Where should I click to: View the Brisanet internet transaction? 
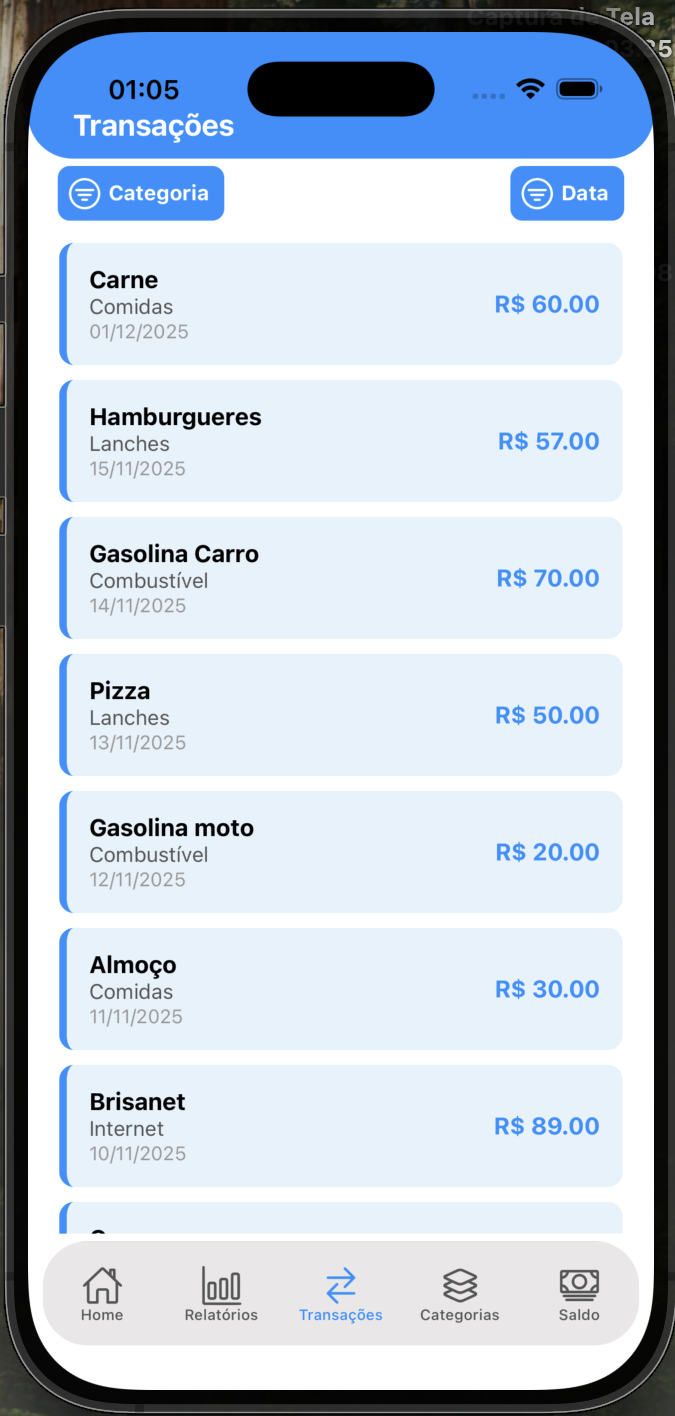pos(341,1126)
